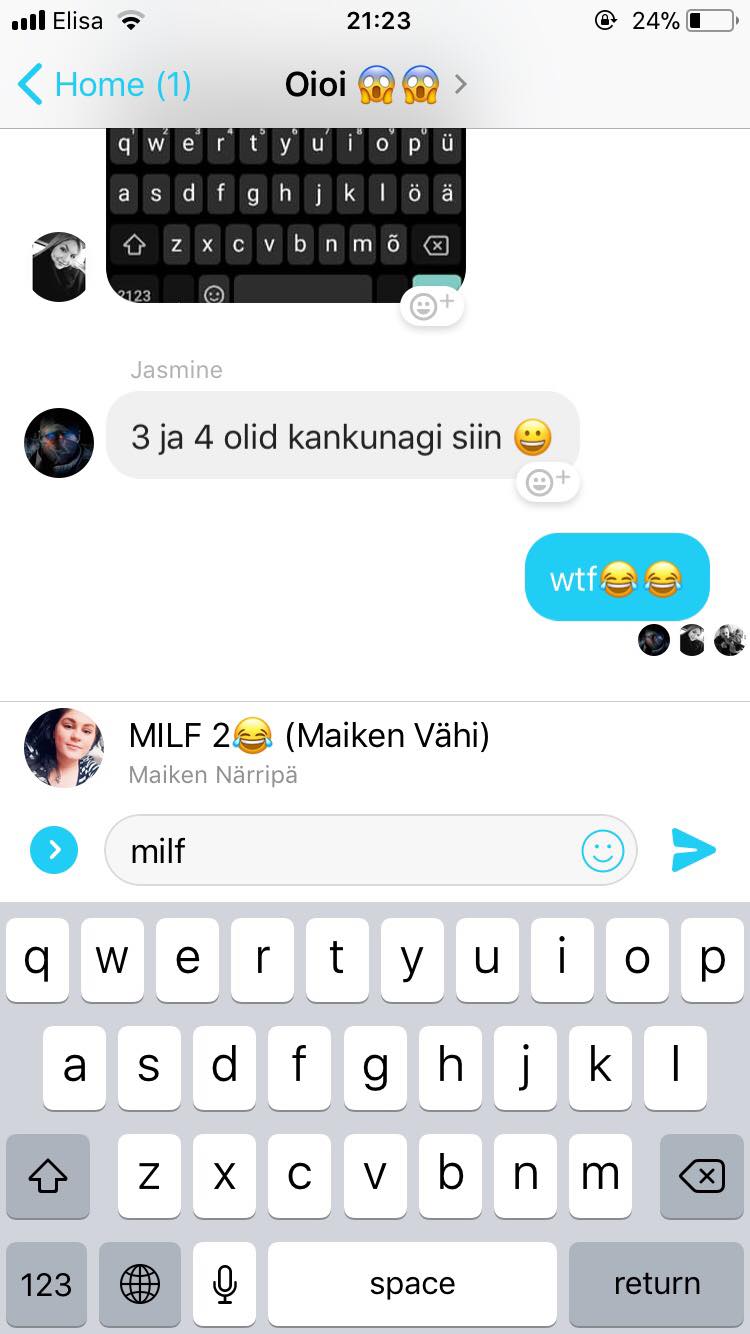Switch keyboard to 123 numbers layout
This screenshot has width=750, height=1334.
[x=46, y=1284]
